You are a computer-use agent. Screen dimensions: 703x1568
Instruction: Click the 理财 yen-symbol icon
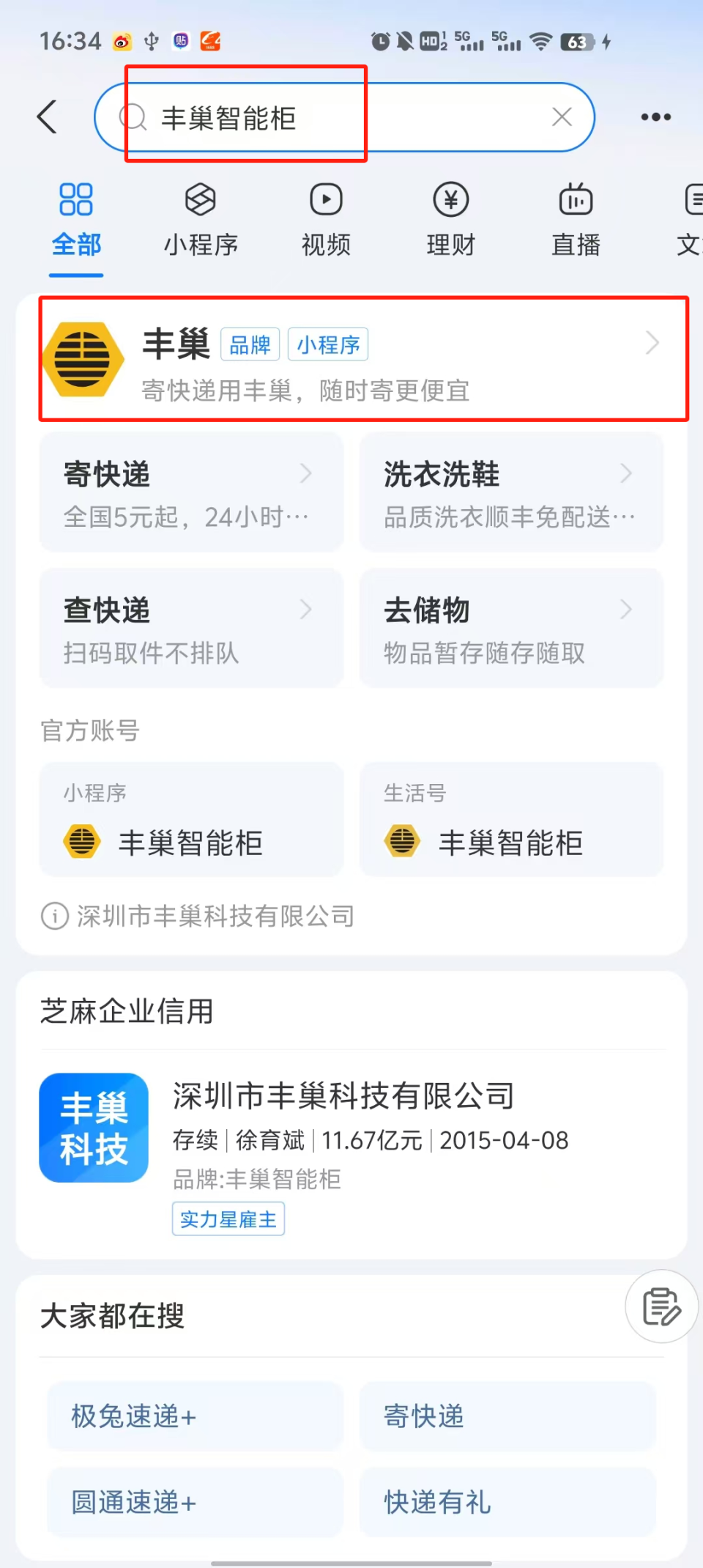coord(450,199)
